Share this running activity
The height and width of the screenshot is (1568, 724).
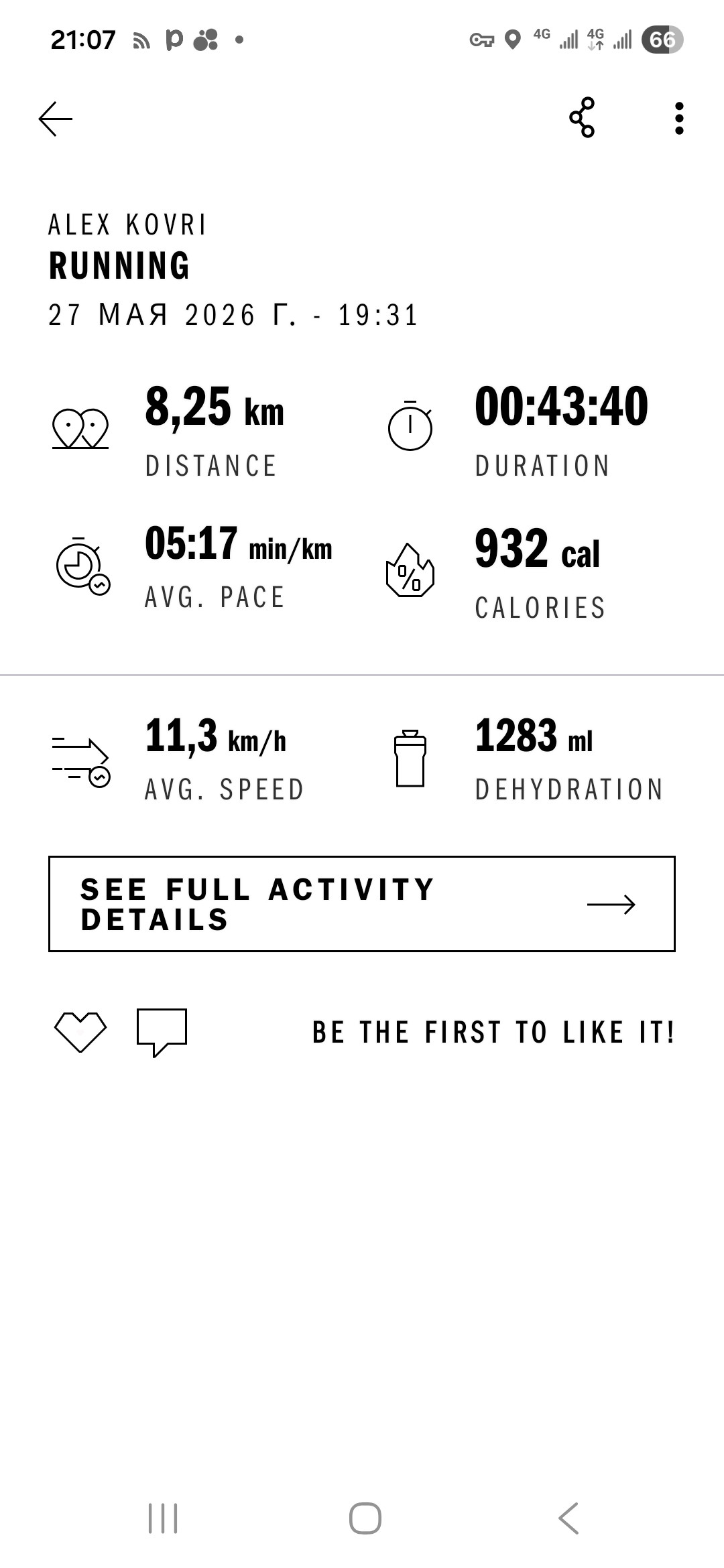pyautogui.click(x=582, y=117)
